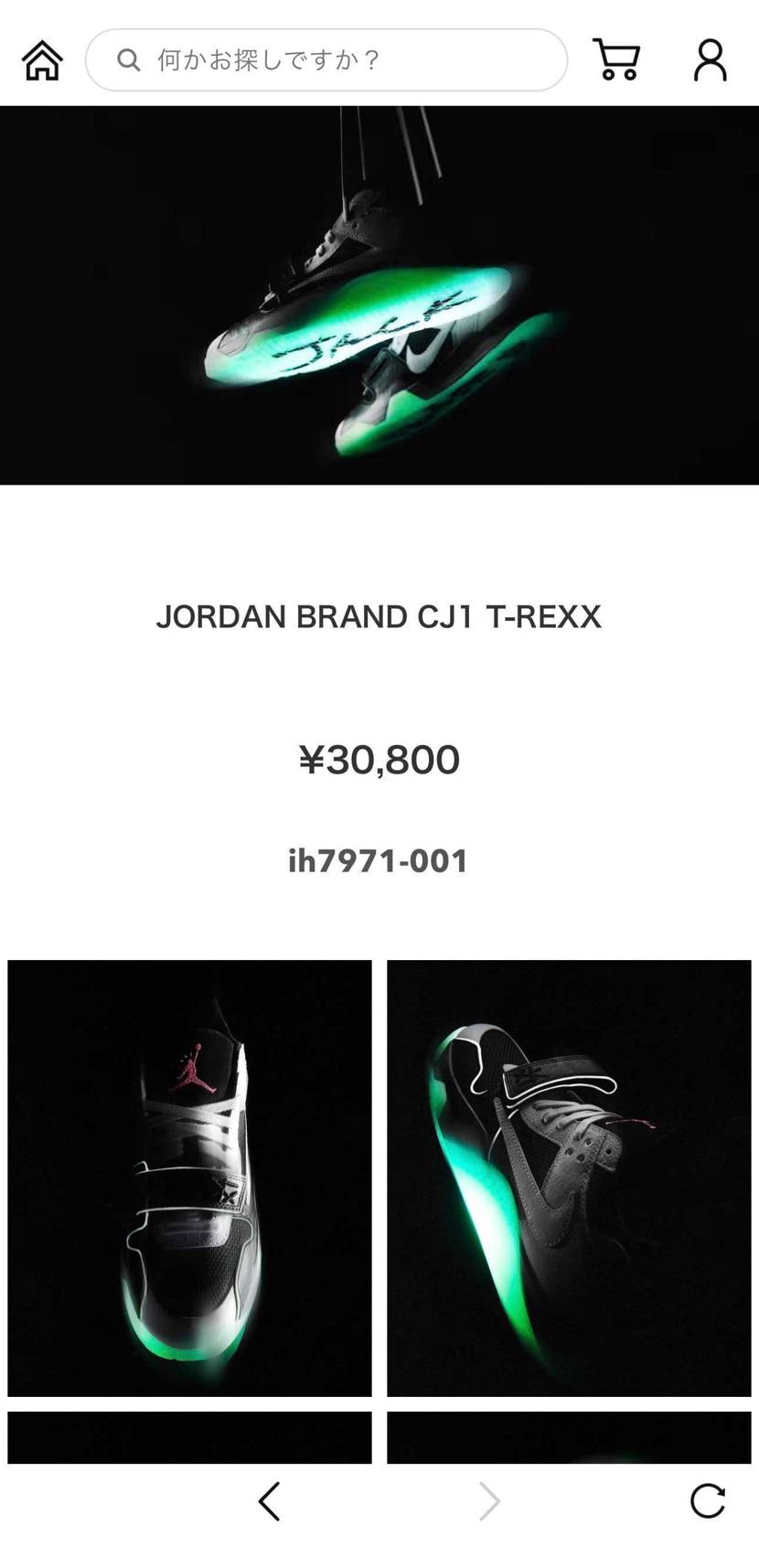
Task: View the front-view Jumpman tongue shoe photo
Action: (x=190, y=1178)
